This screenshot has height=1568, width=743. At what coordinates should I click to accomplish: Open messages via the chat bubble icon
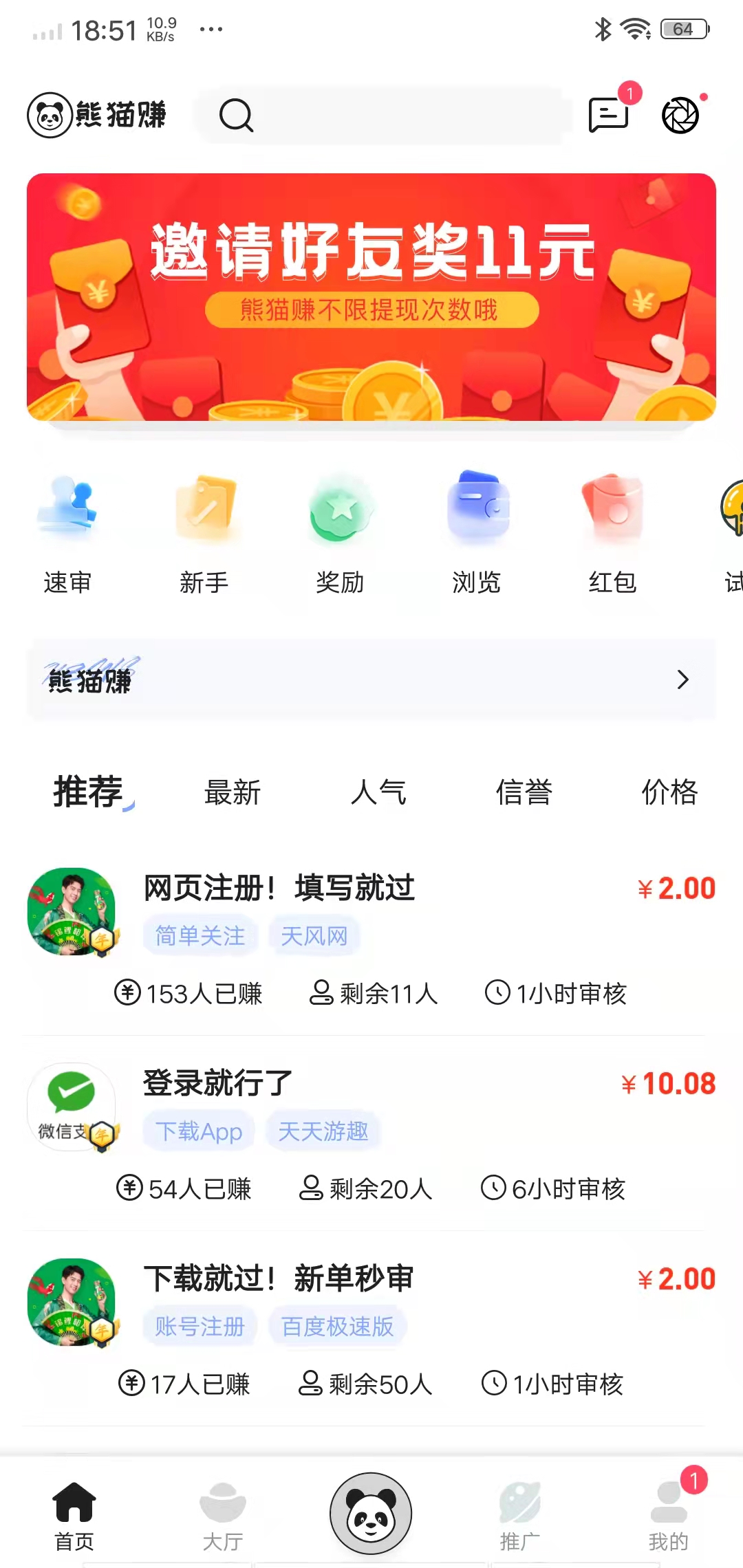point(608,113)
